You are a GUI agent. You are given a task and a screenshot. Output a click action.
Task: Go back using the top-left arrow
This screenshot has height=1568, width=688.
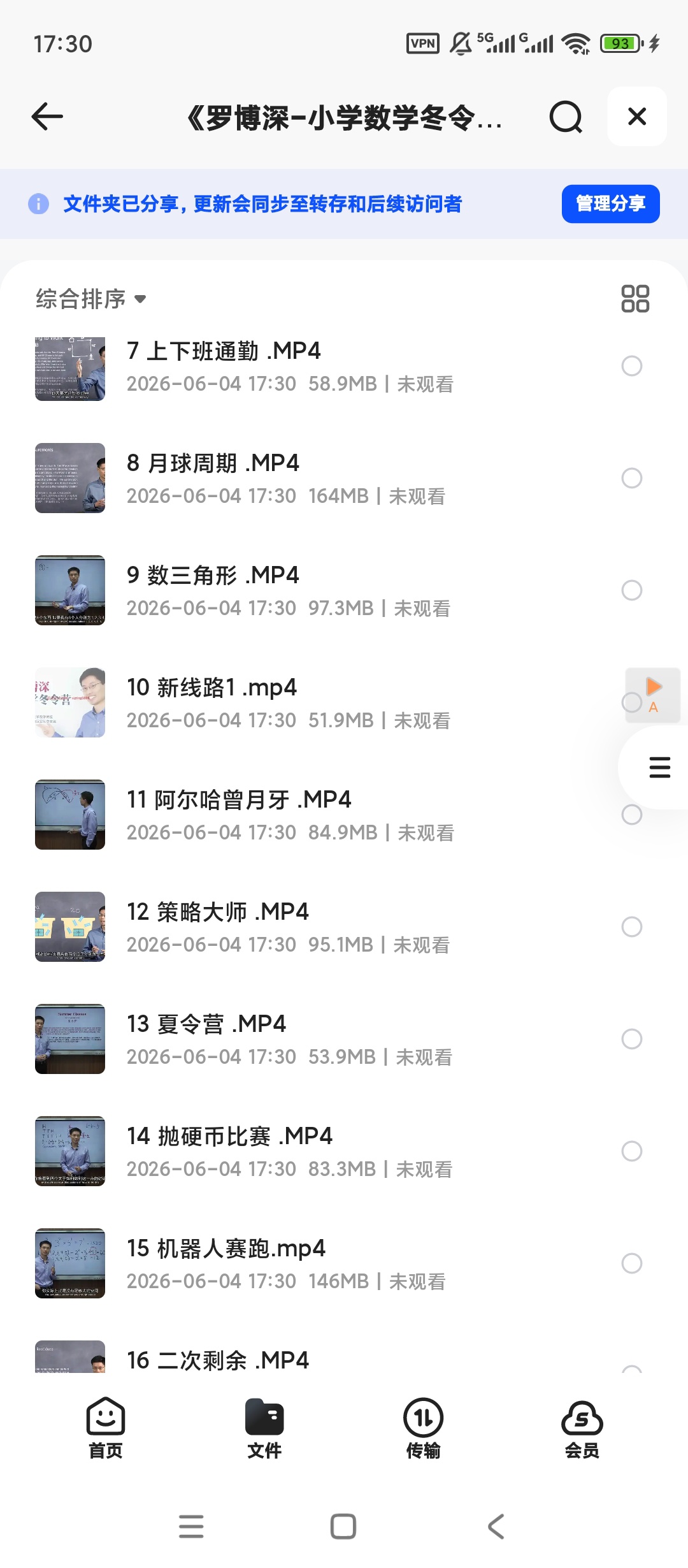(47, 117)
